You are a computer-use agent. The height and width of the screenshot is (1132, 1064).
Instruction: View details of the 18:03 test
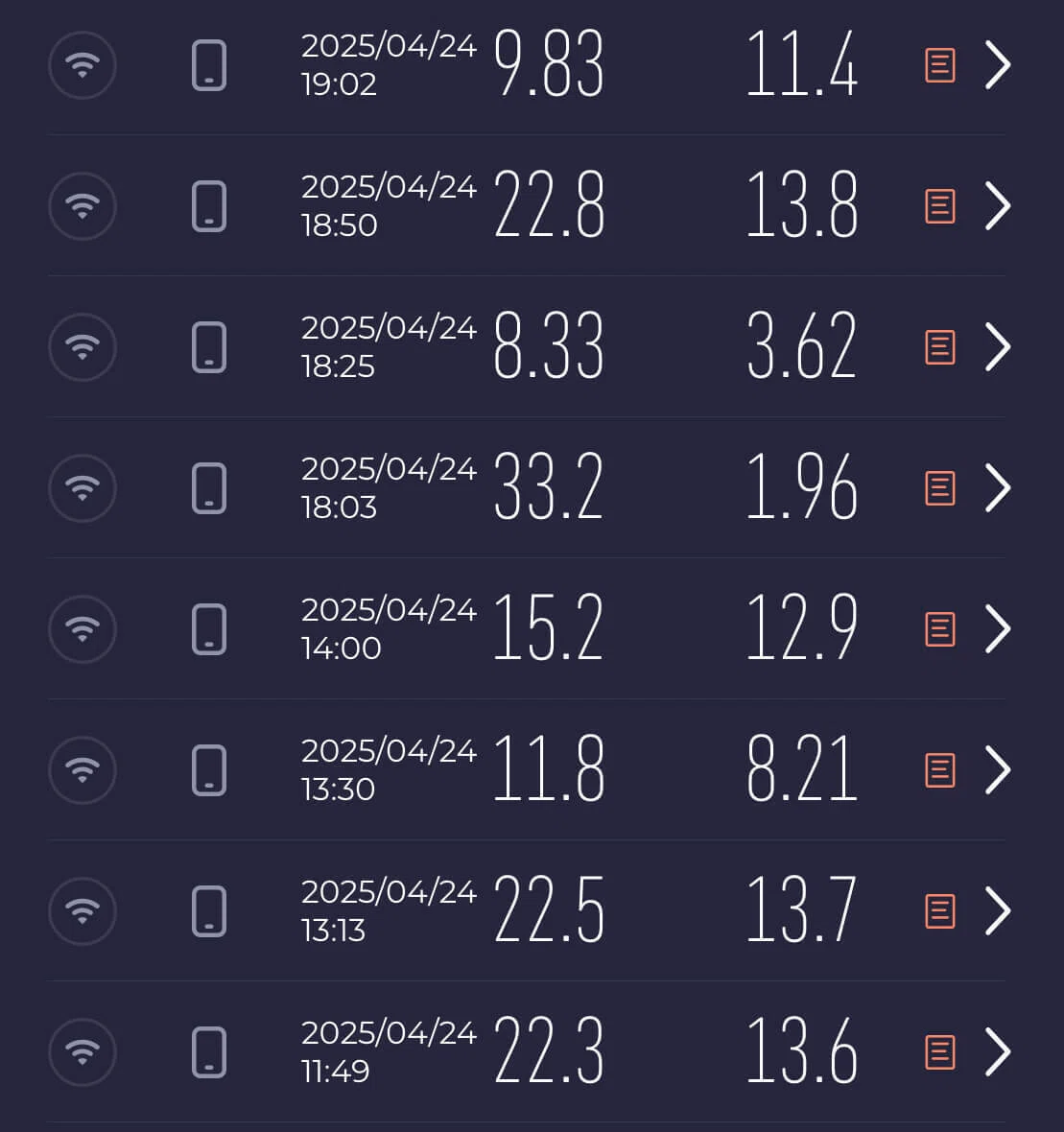point(526,487)
